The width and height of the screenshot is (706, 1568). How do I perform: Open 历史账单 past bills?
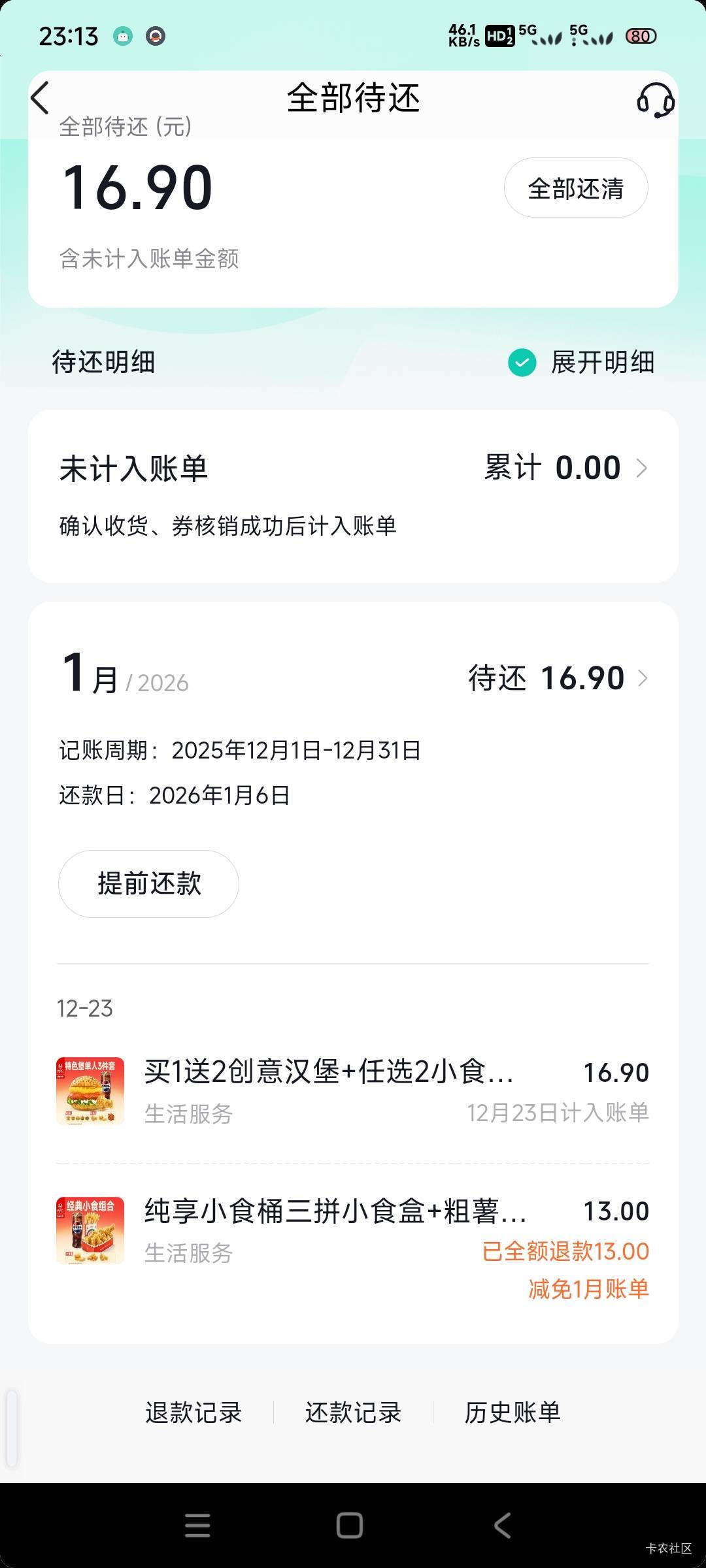tap(513, 1413)
